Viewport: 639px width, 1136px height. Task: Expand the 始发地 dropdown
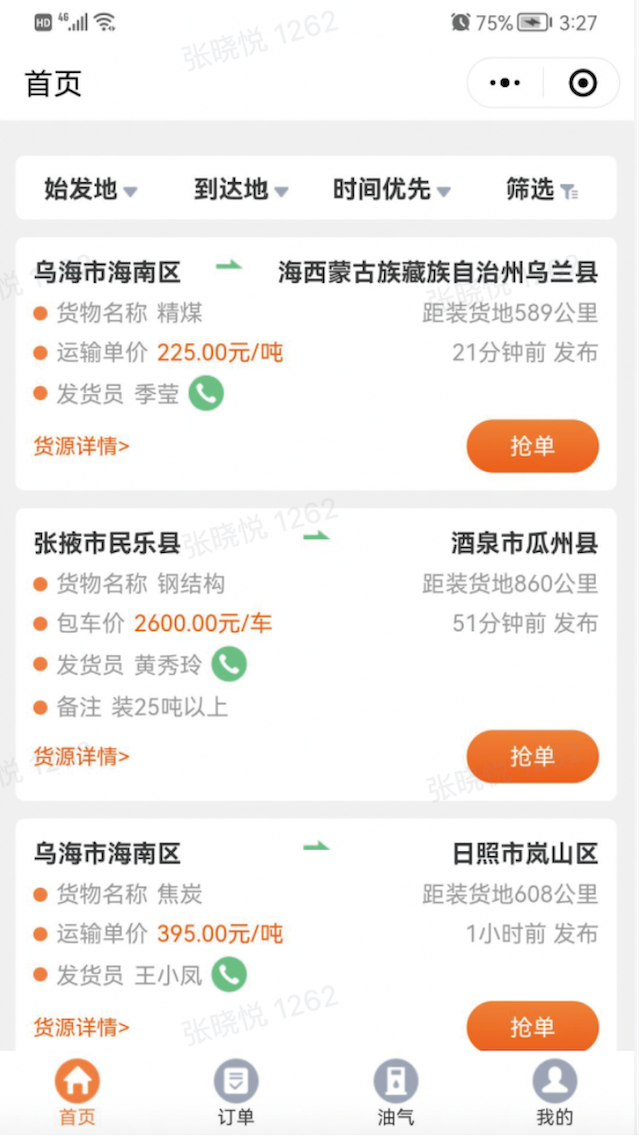[x=91, y=188]
